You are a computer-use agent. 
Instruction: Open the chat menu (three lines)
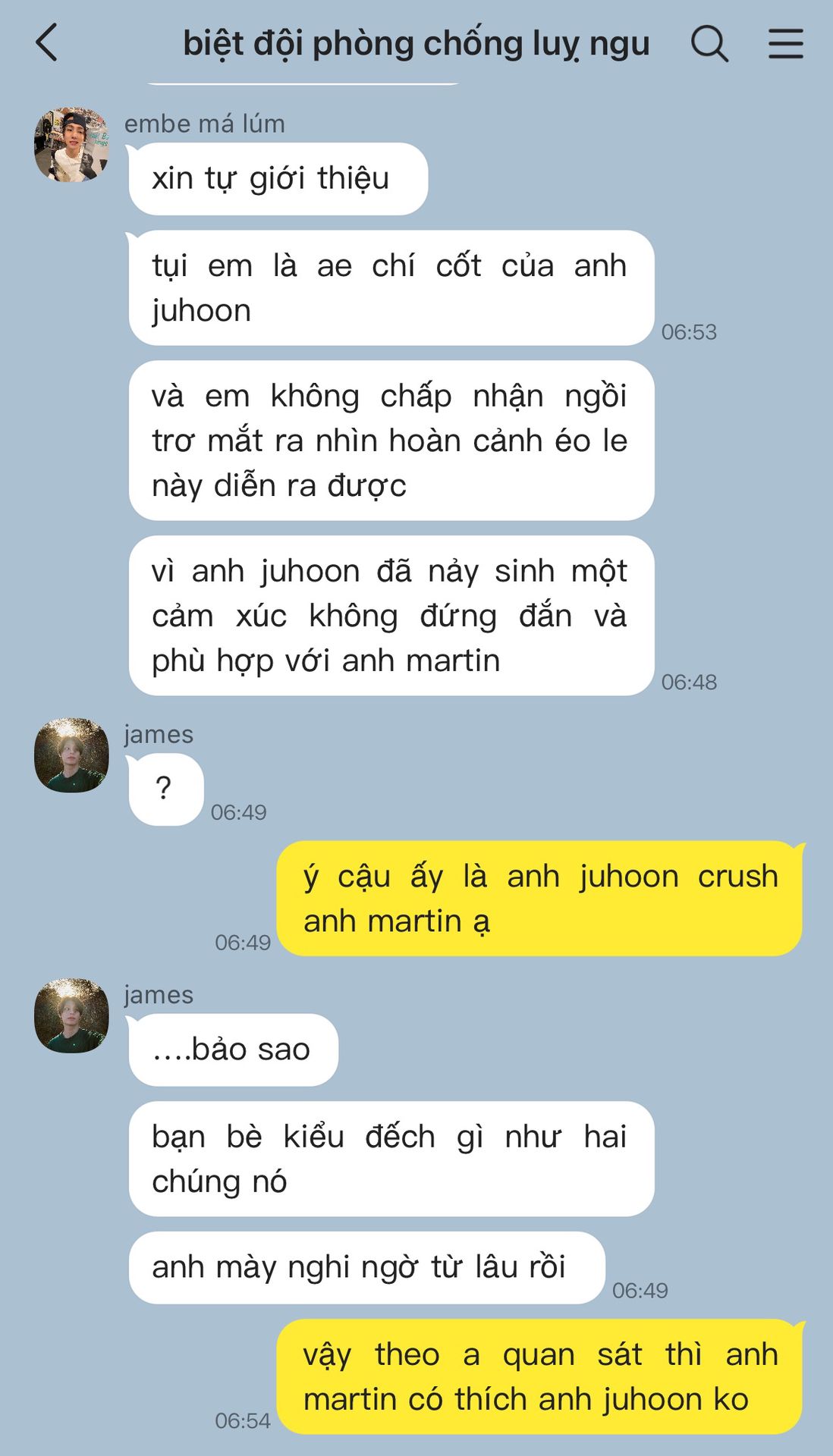tap(785, 43)
